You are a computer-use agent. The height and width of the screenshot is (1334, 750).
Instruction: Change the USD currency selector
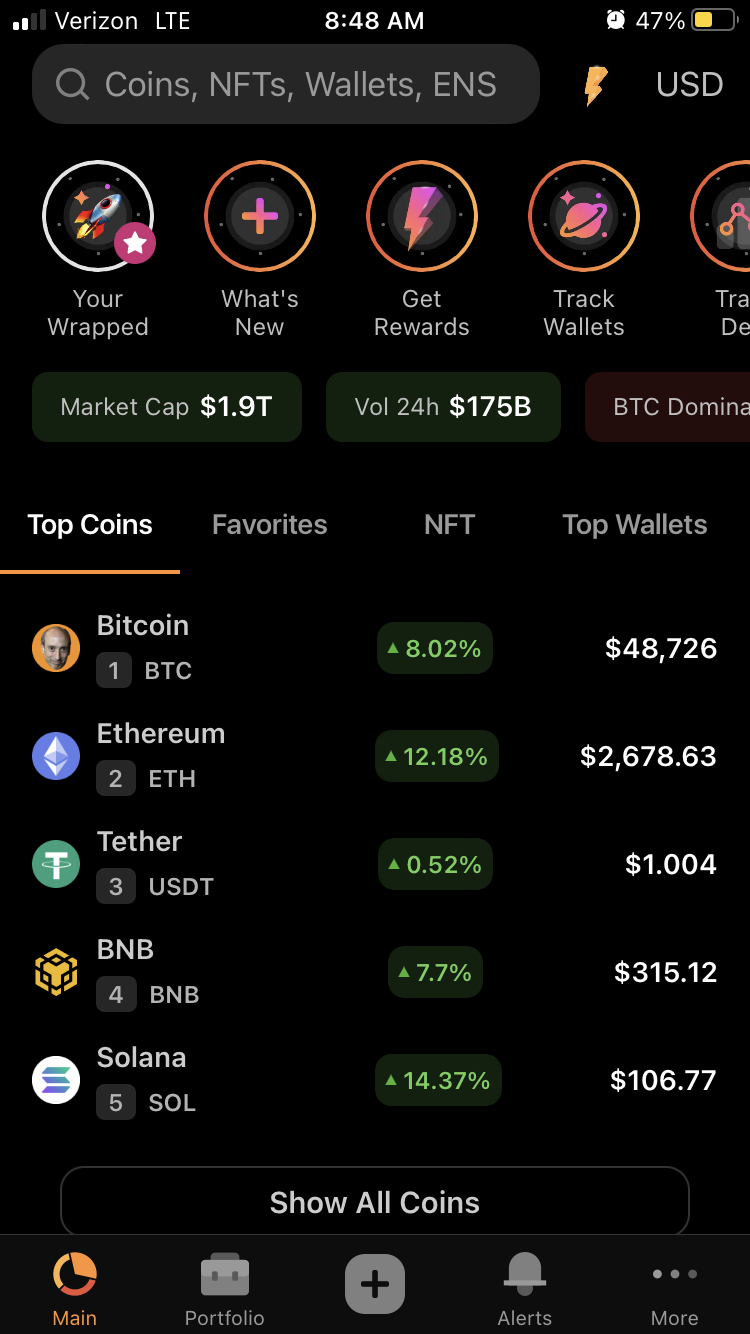(689, 85)
